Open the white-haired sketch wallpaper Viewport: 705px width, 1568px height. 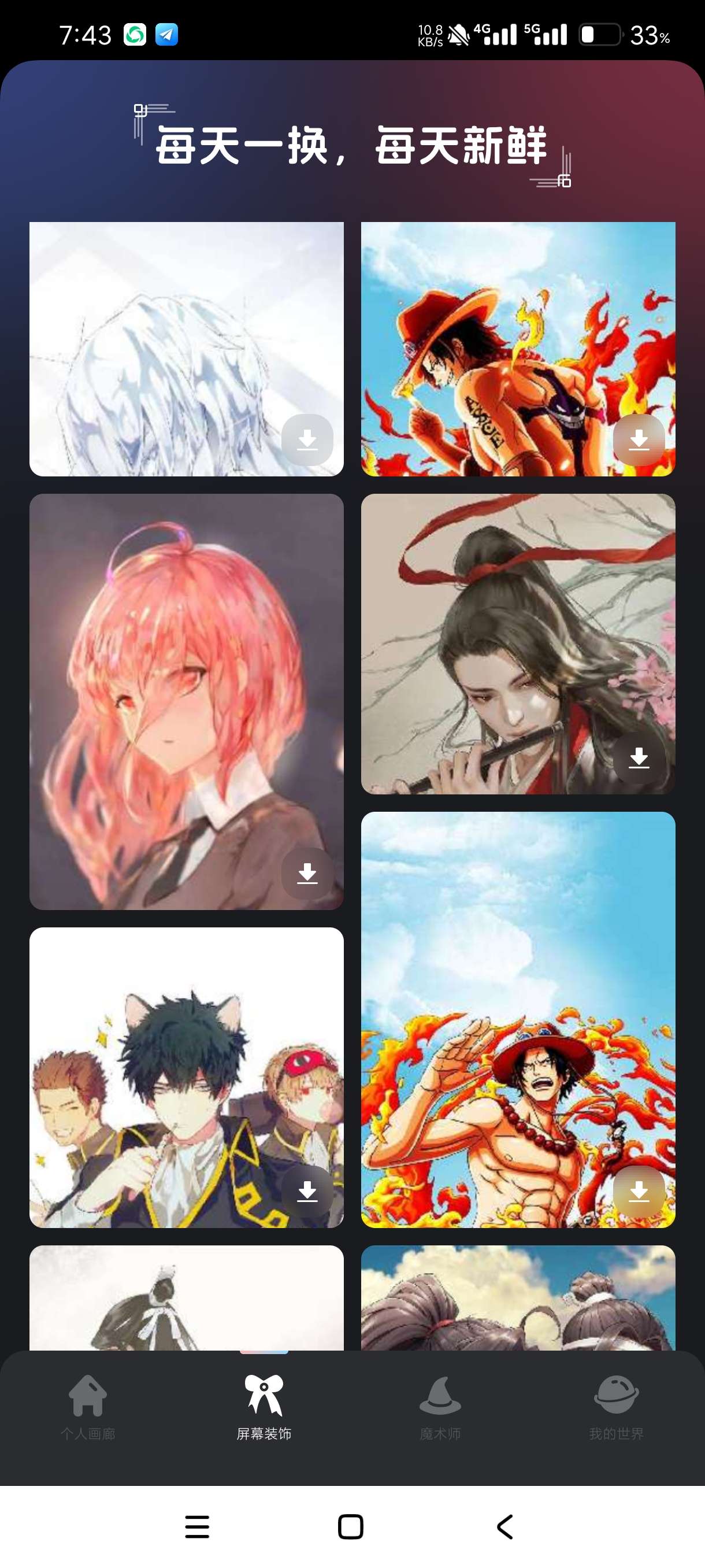(x=186, y=347)
